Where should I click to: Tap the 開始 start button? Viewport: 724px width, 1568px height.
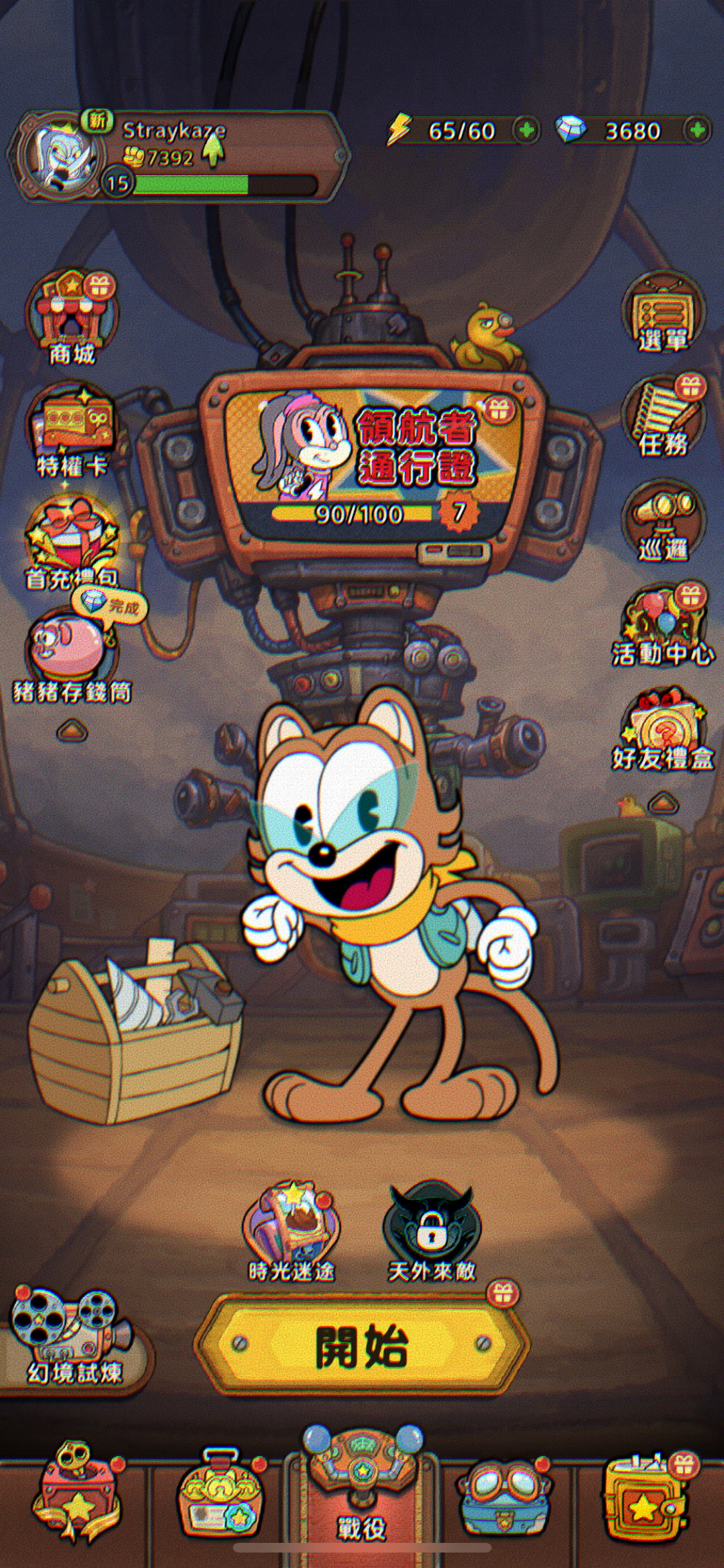coord(362,1349)
